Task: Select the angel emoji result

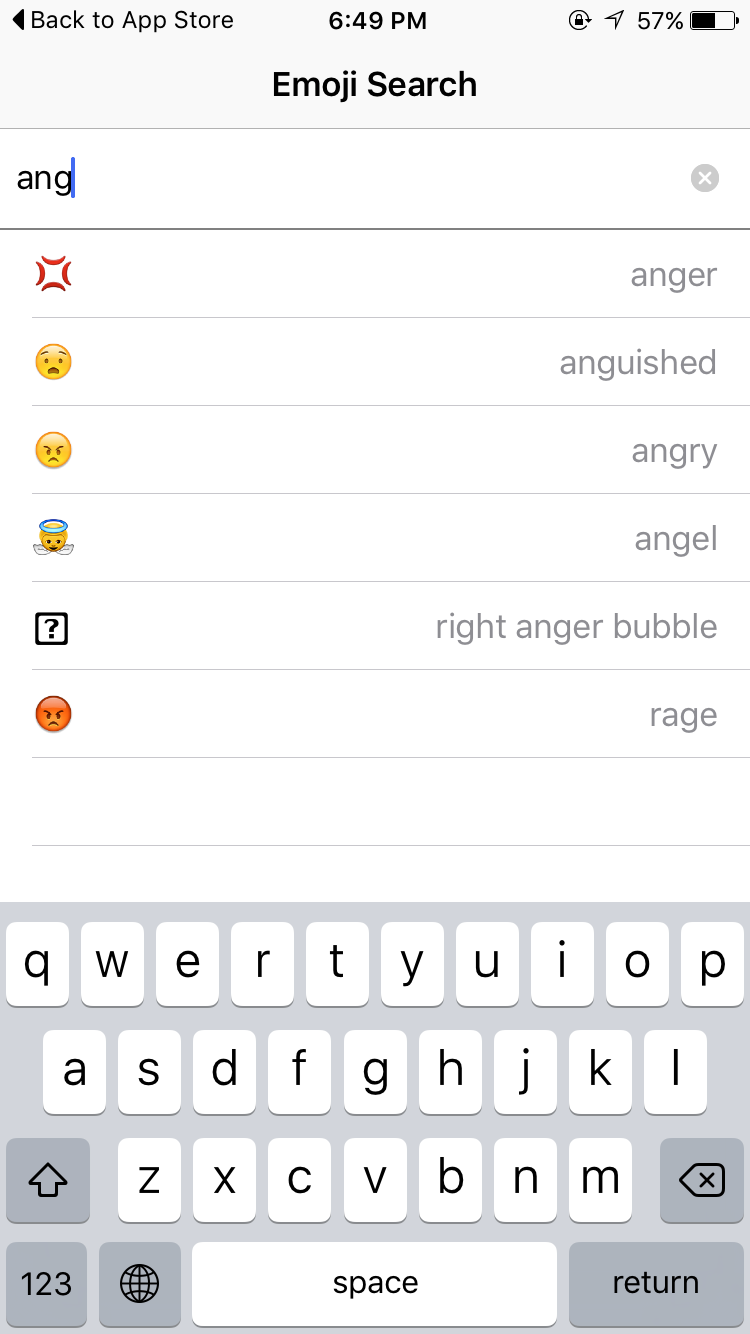Action: pyautogui.click(x=375, y=538)
